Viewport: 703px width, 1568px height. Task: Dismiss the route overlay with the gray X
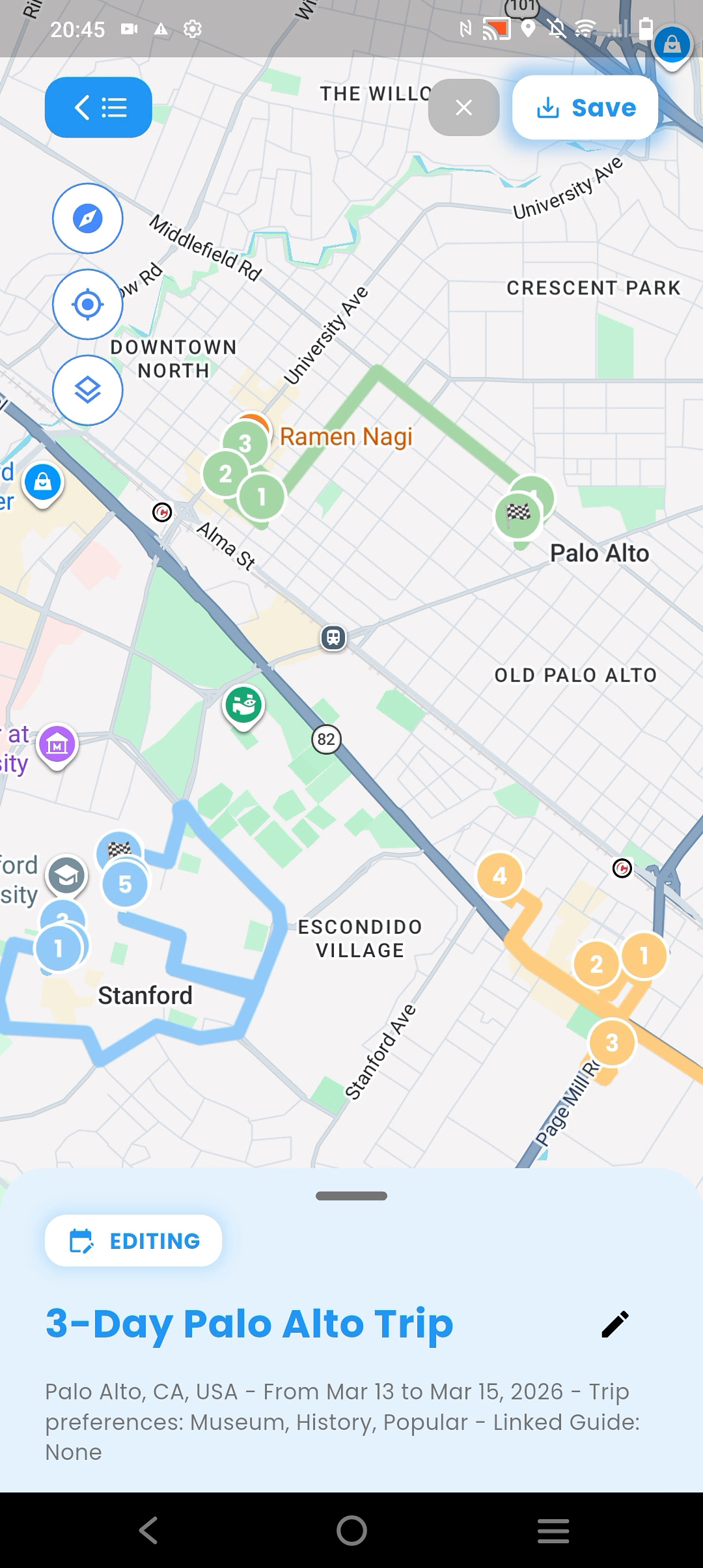[x=463, y=107]
